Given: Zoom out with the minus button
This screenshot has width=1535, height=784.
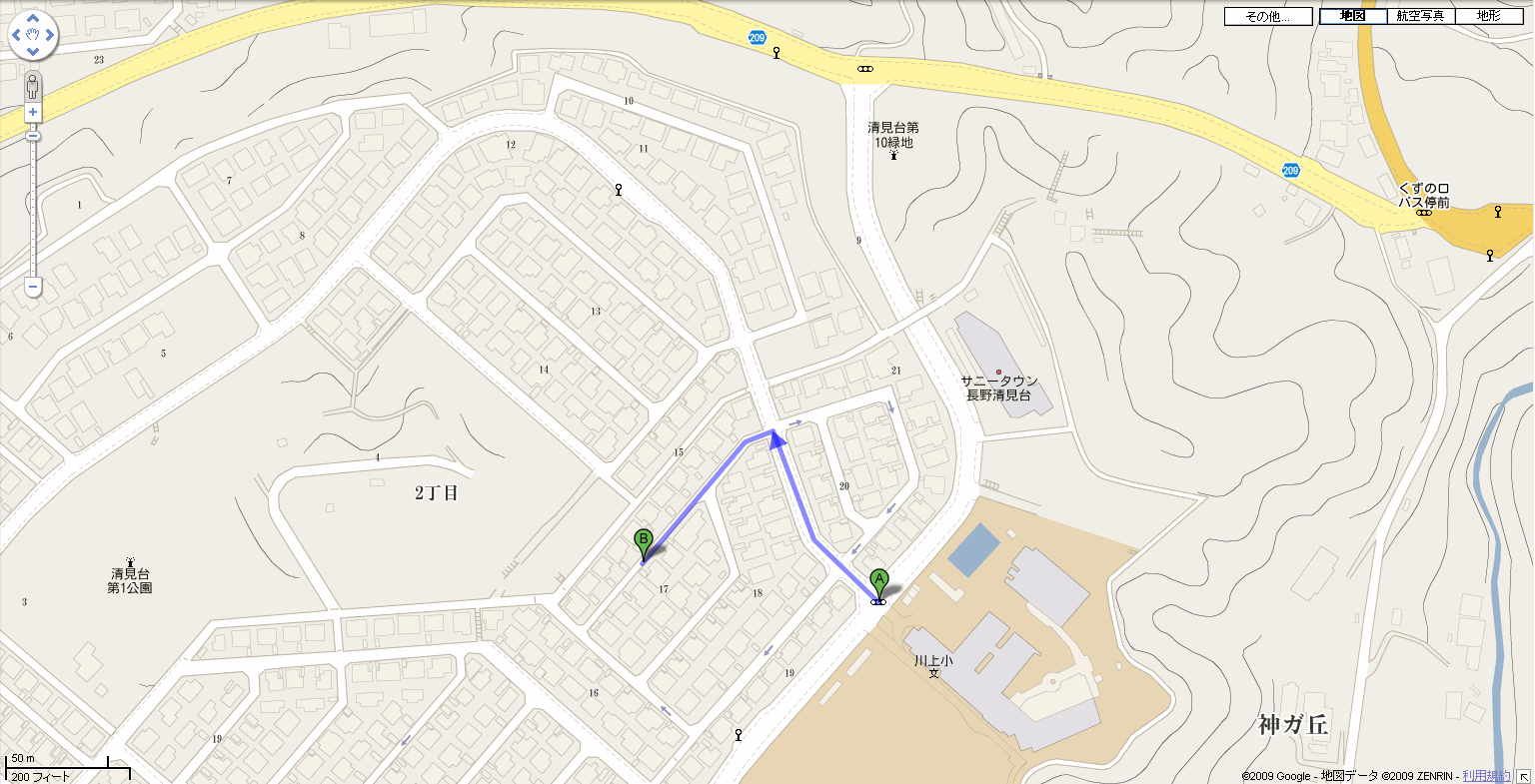Looking at the screenshot, I should coord(33,287).
